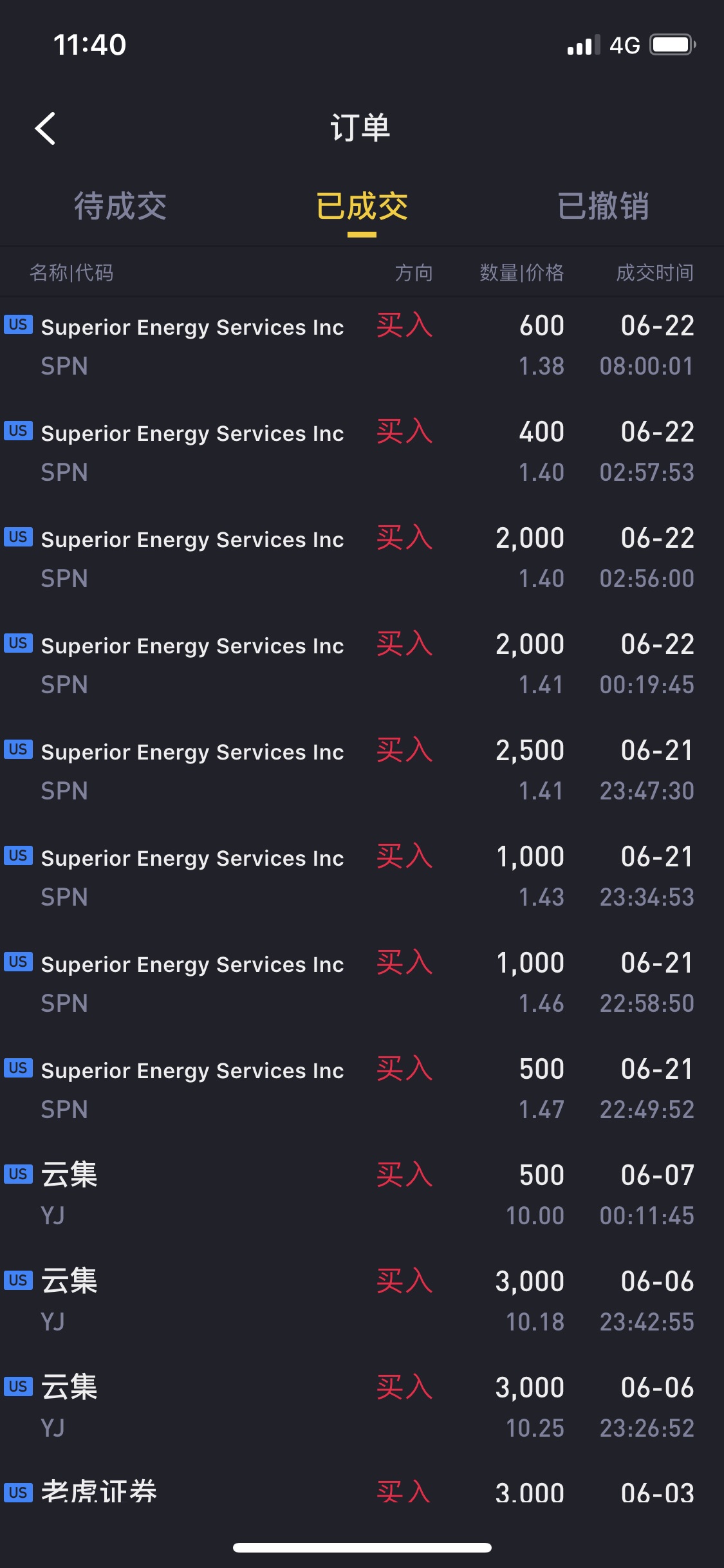
Task: Open SPN order filled at 00:19:45
Action: click(362, 664)
